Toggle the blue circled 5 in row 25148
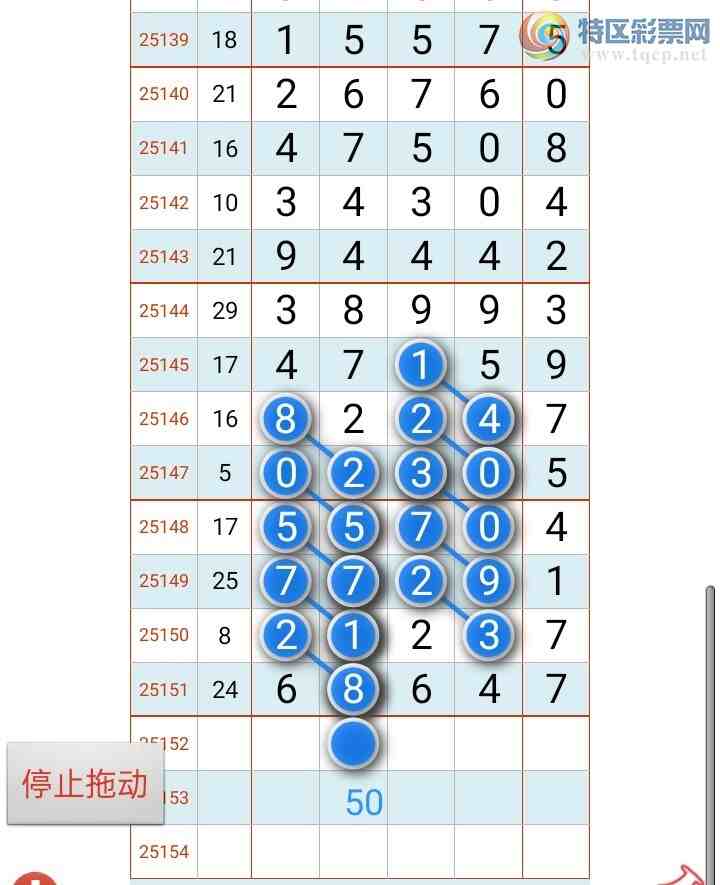 tap(285, 527)
